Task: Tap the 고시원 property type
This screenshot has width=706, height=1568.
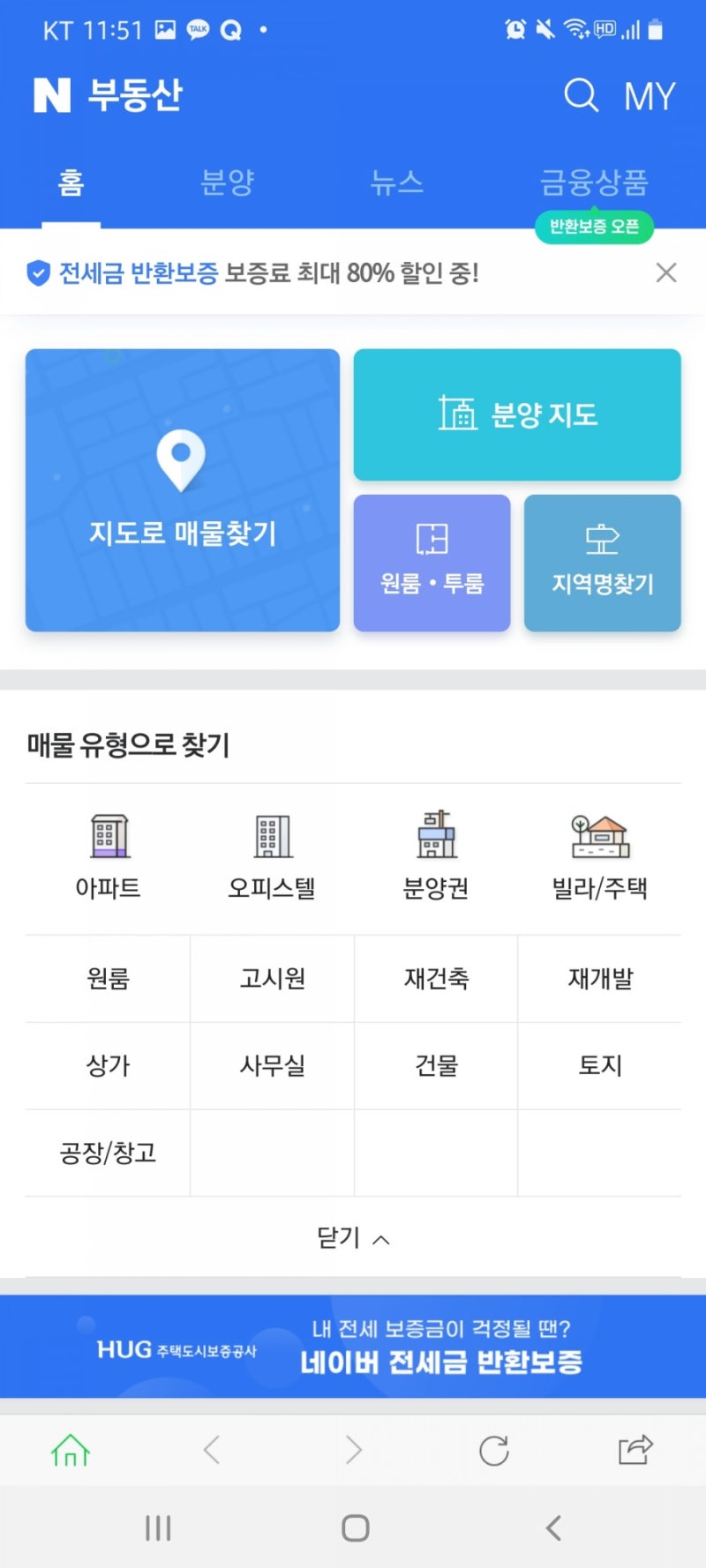Action: click(272, 979)
